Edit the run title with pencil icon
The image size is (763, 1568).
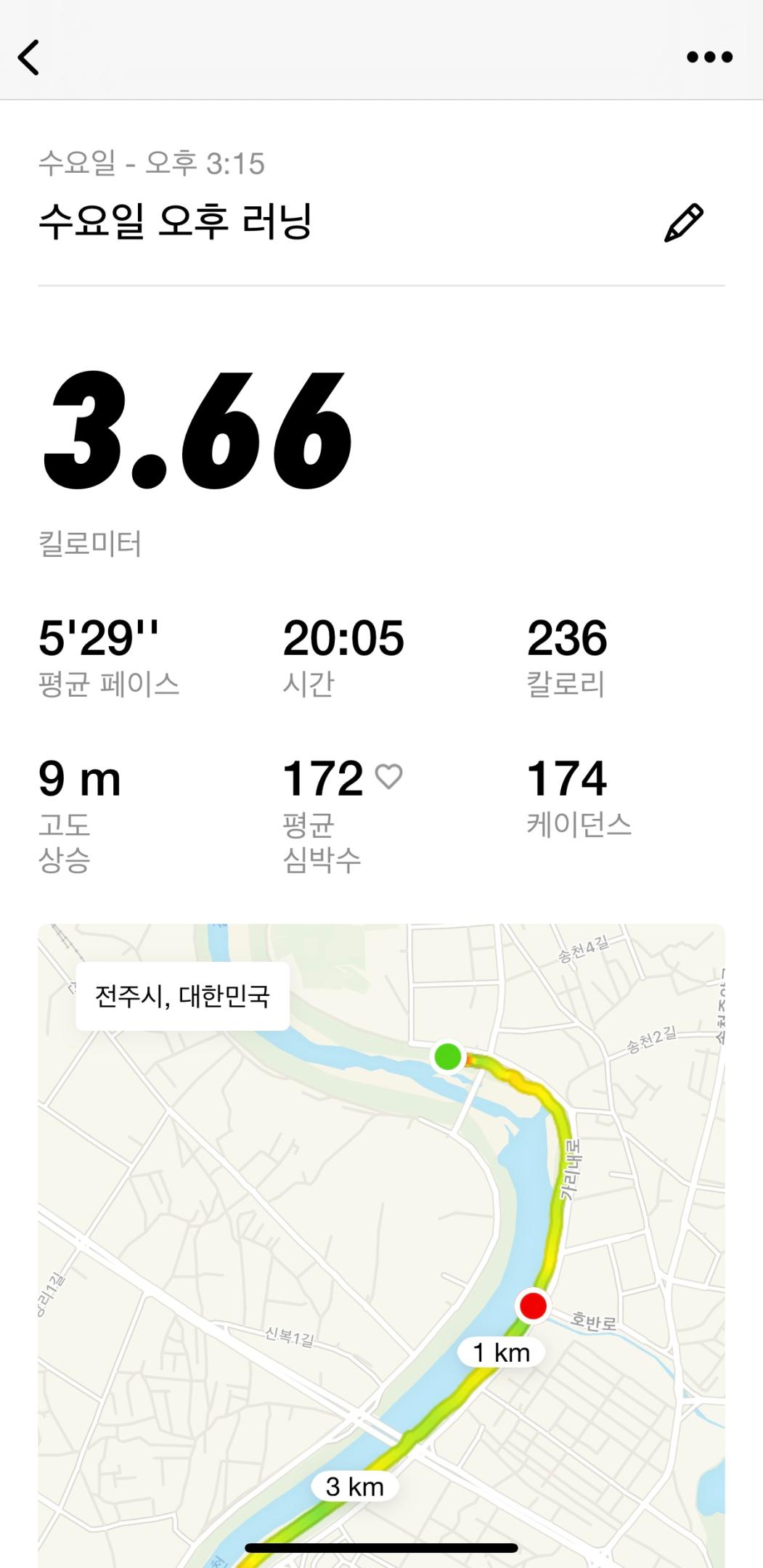point(683,223)
